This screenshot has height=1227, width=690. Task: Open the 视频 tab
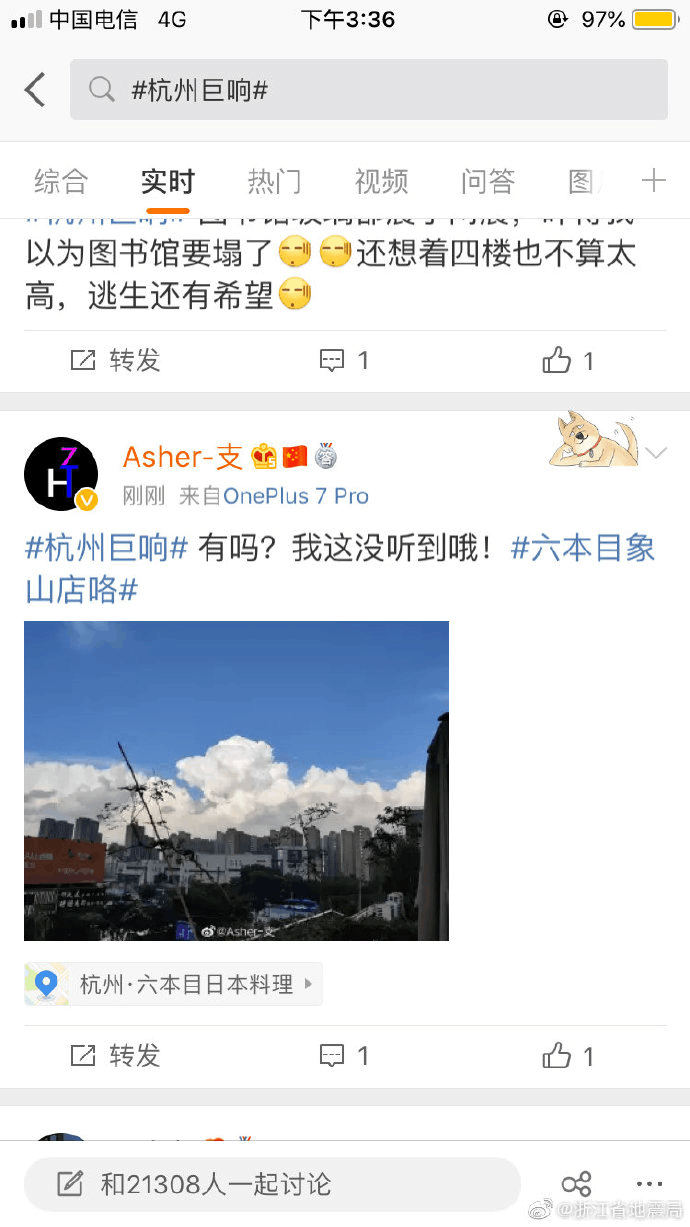point(381,181)
